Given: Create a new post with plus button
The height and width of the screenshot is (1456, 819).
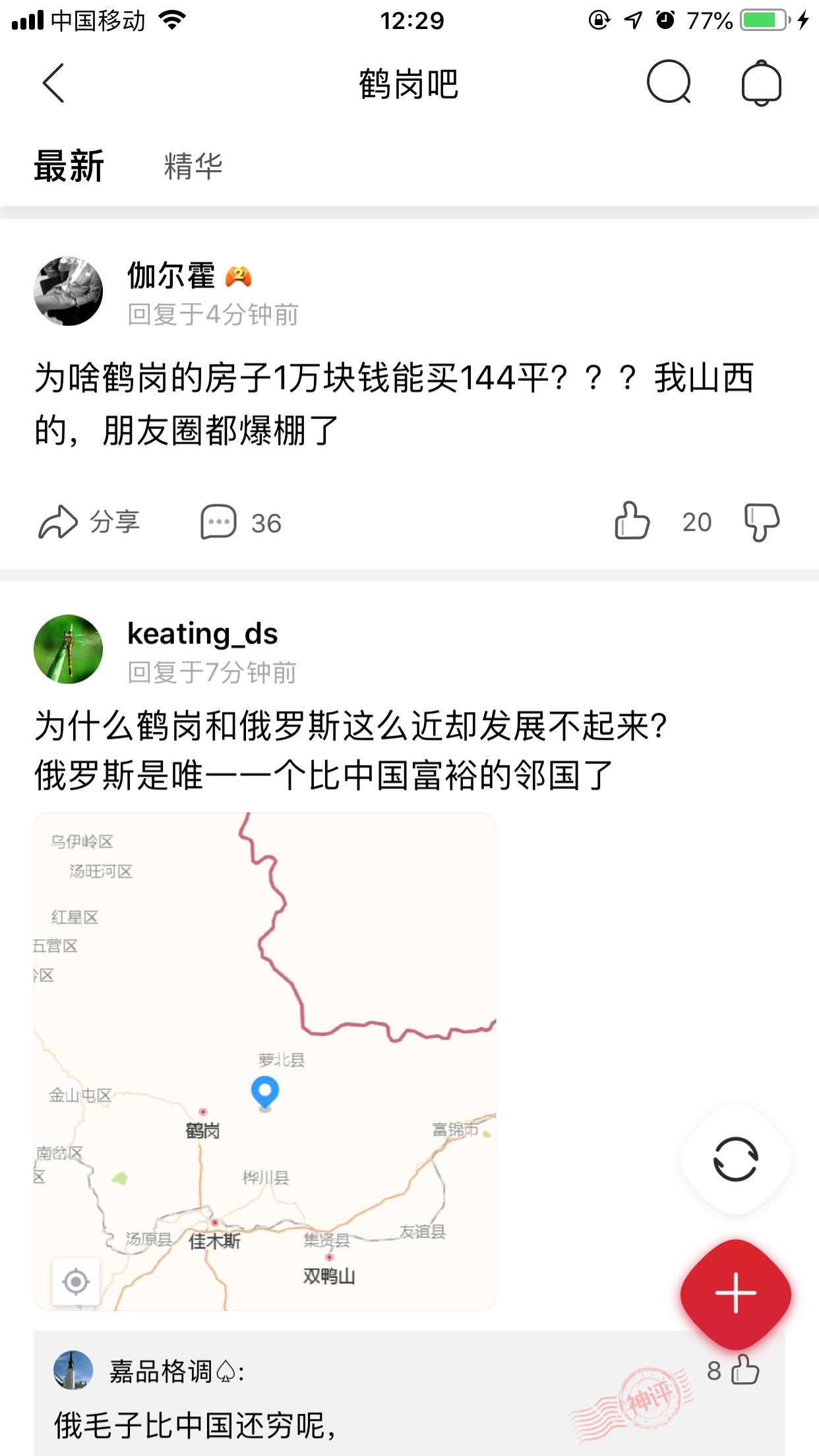Looking at the screenshot, I should coord(735,1293).
